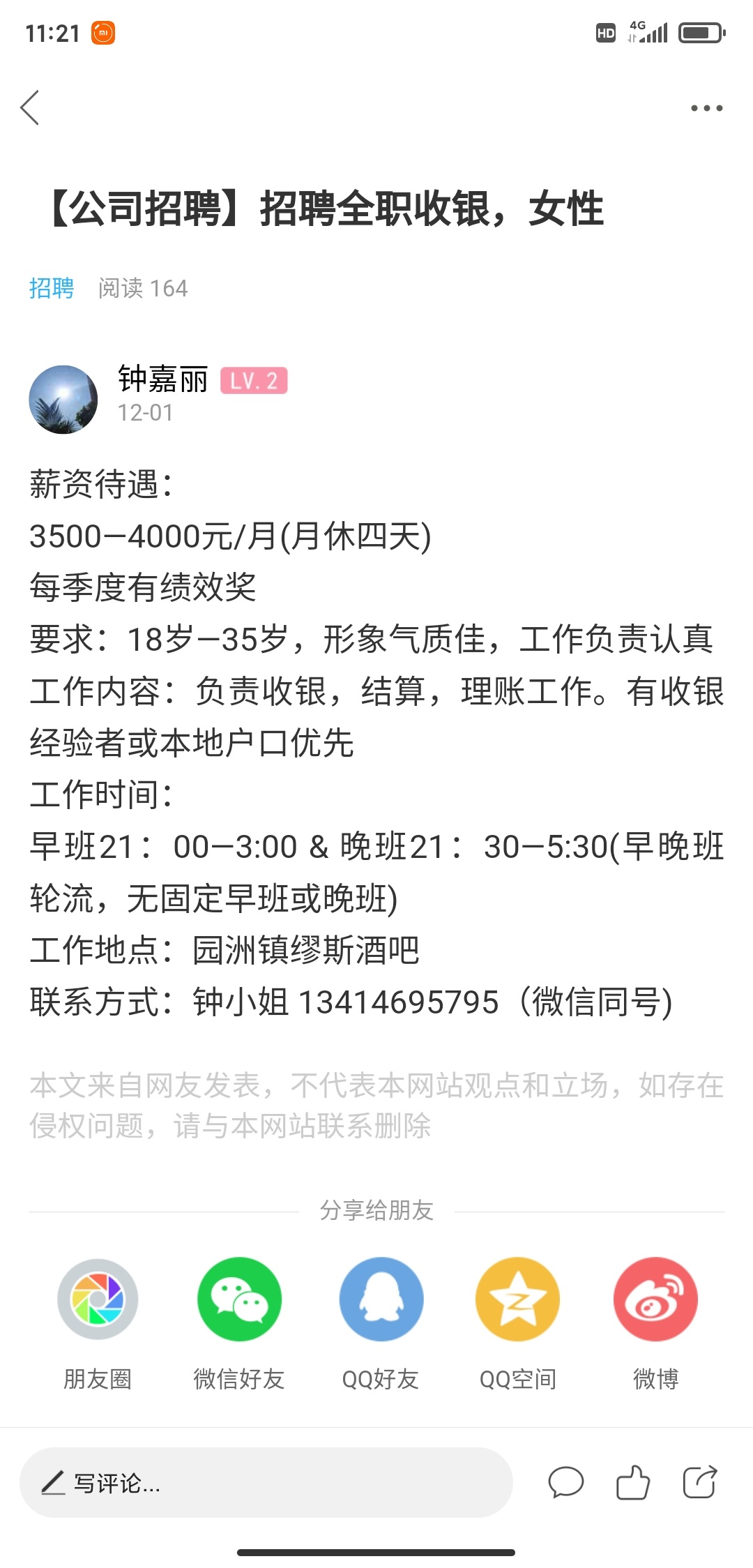Tap the 写评论 comment field
Viewport: 753px width, 1568px height.
tap(265, 1482)
